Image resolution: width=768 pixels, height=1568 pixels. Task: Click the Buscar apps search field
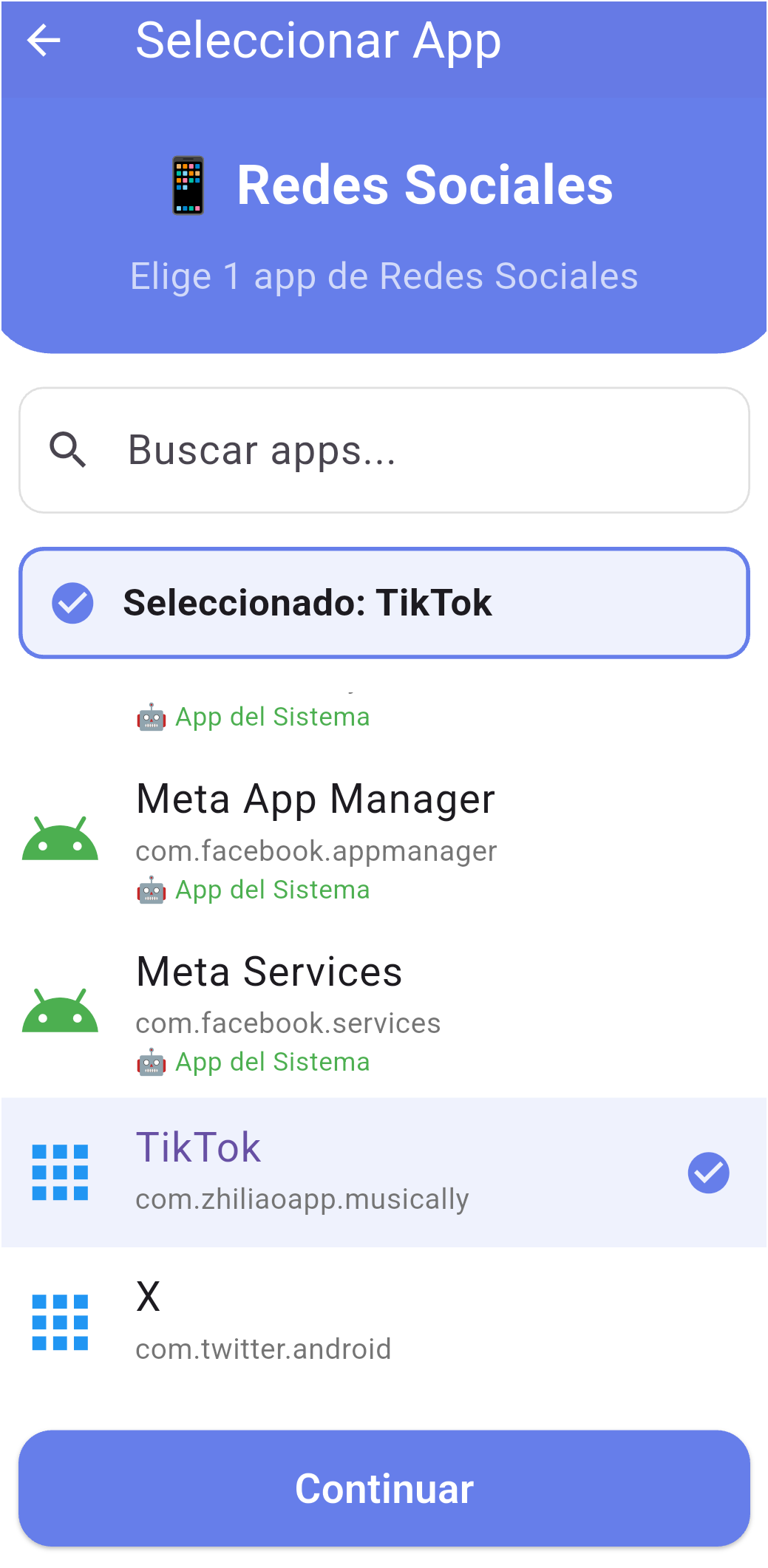pos(384,449)
